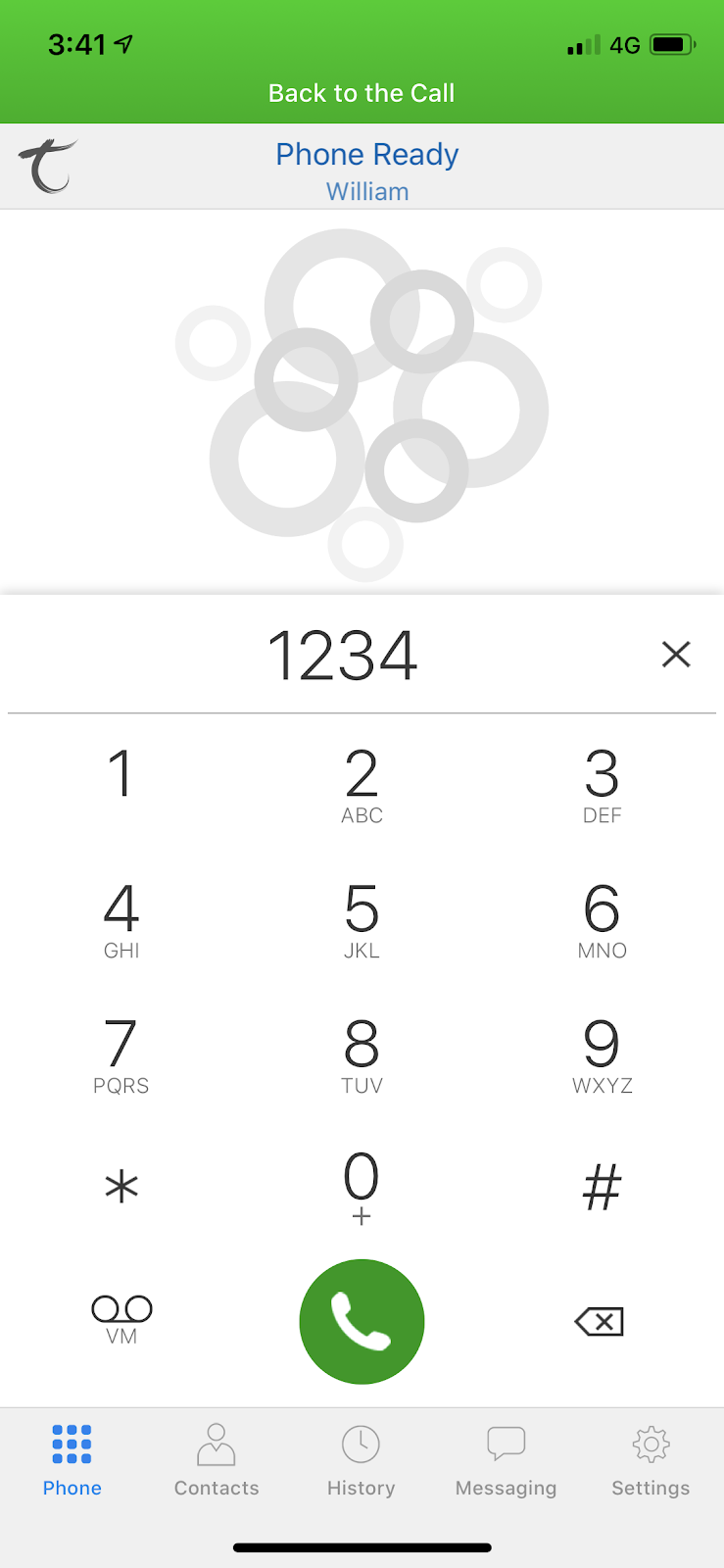Tap the pound hash key
724x1568 pixels.
point(601,1186)
